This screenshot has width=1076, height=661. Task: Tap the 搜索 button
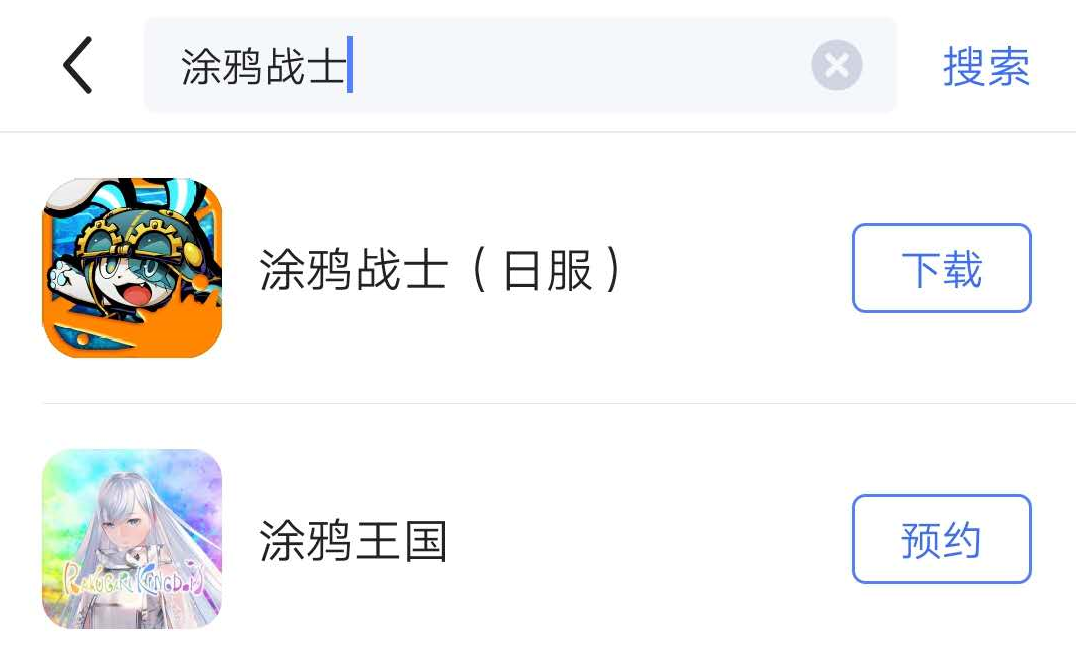(x=985, y=66)
